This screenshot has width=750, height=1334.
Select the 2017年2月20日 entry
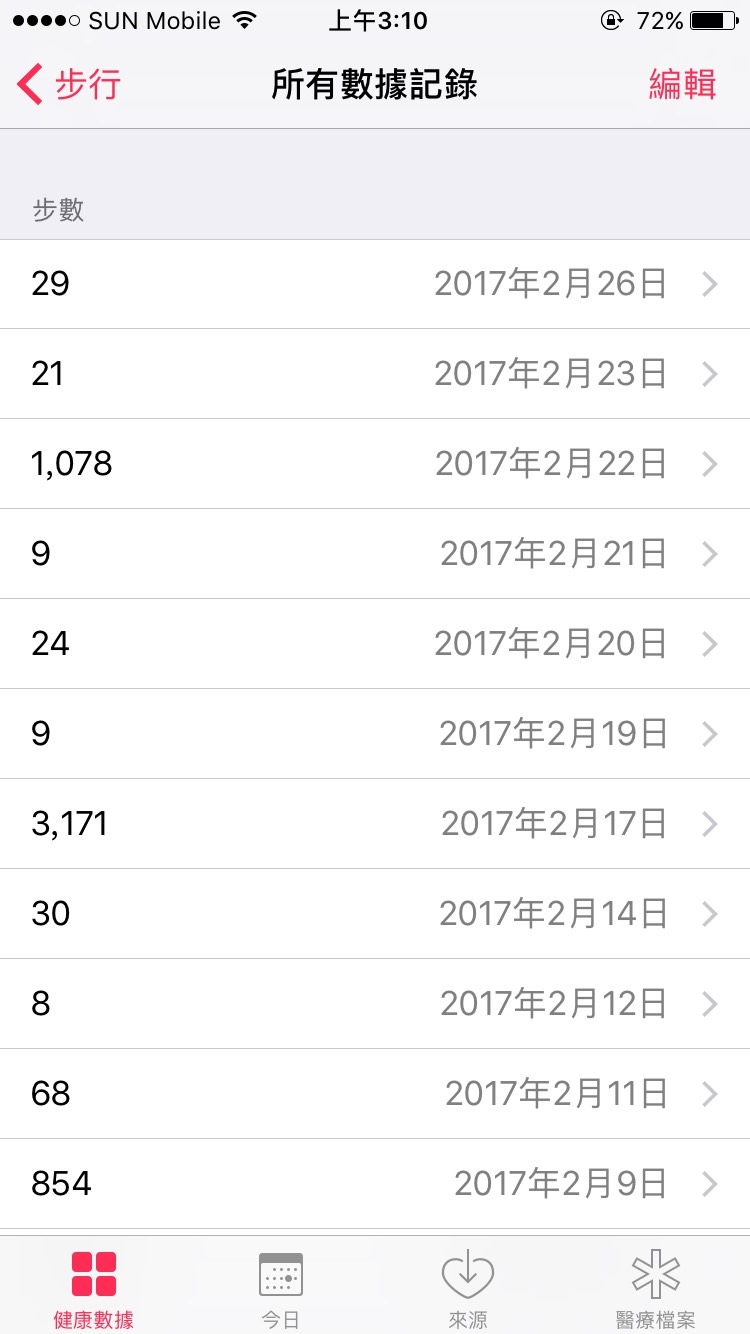pos(375,644)
